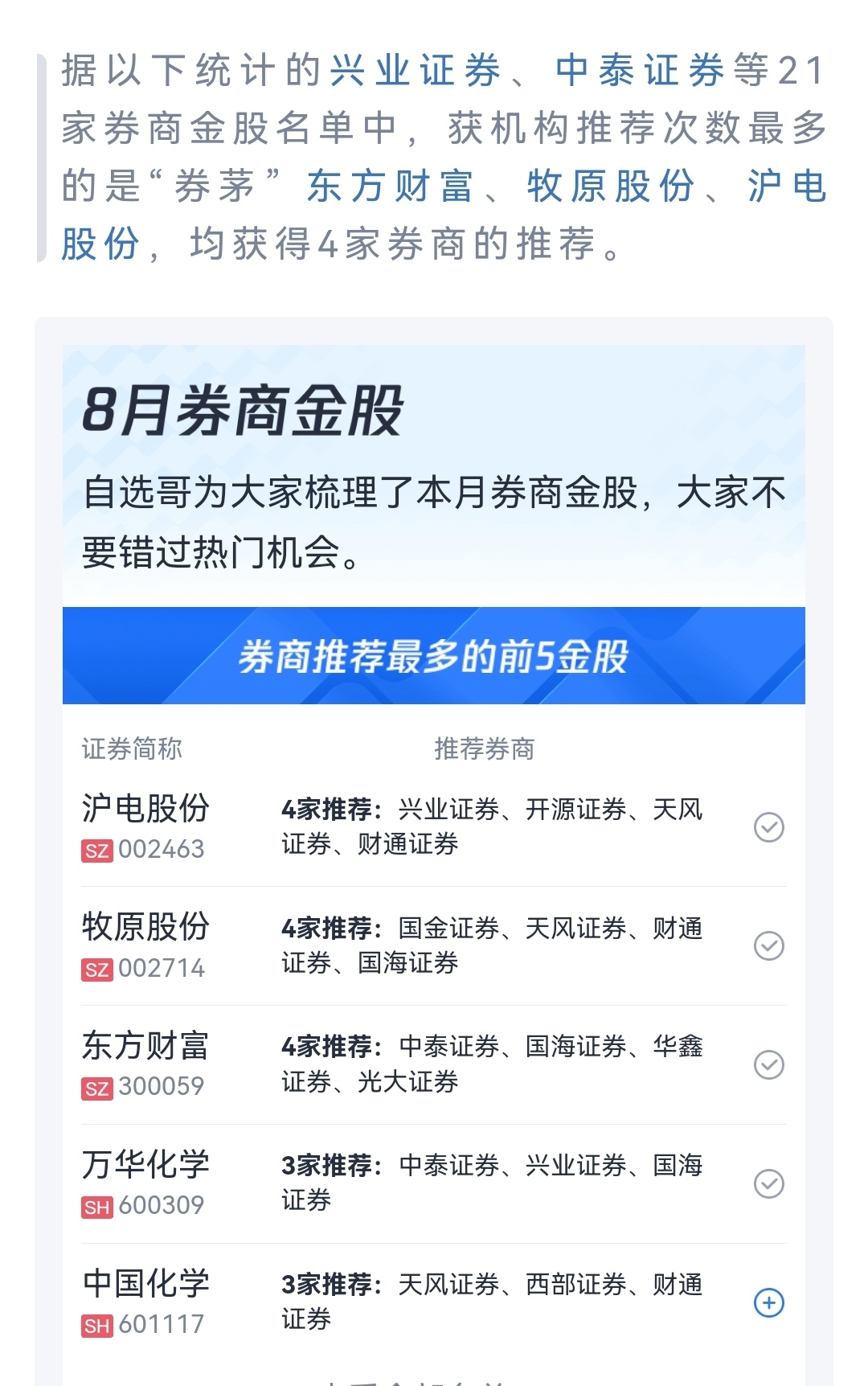Untoggle the checkmark beside 沪电股份
868x1386 pixels.
point(770,828)
